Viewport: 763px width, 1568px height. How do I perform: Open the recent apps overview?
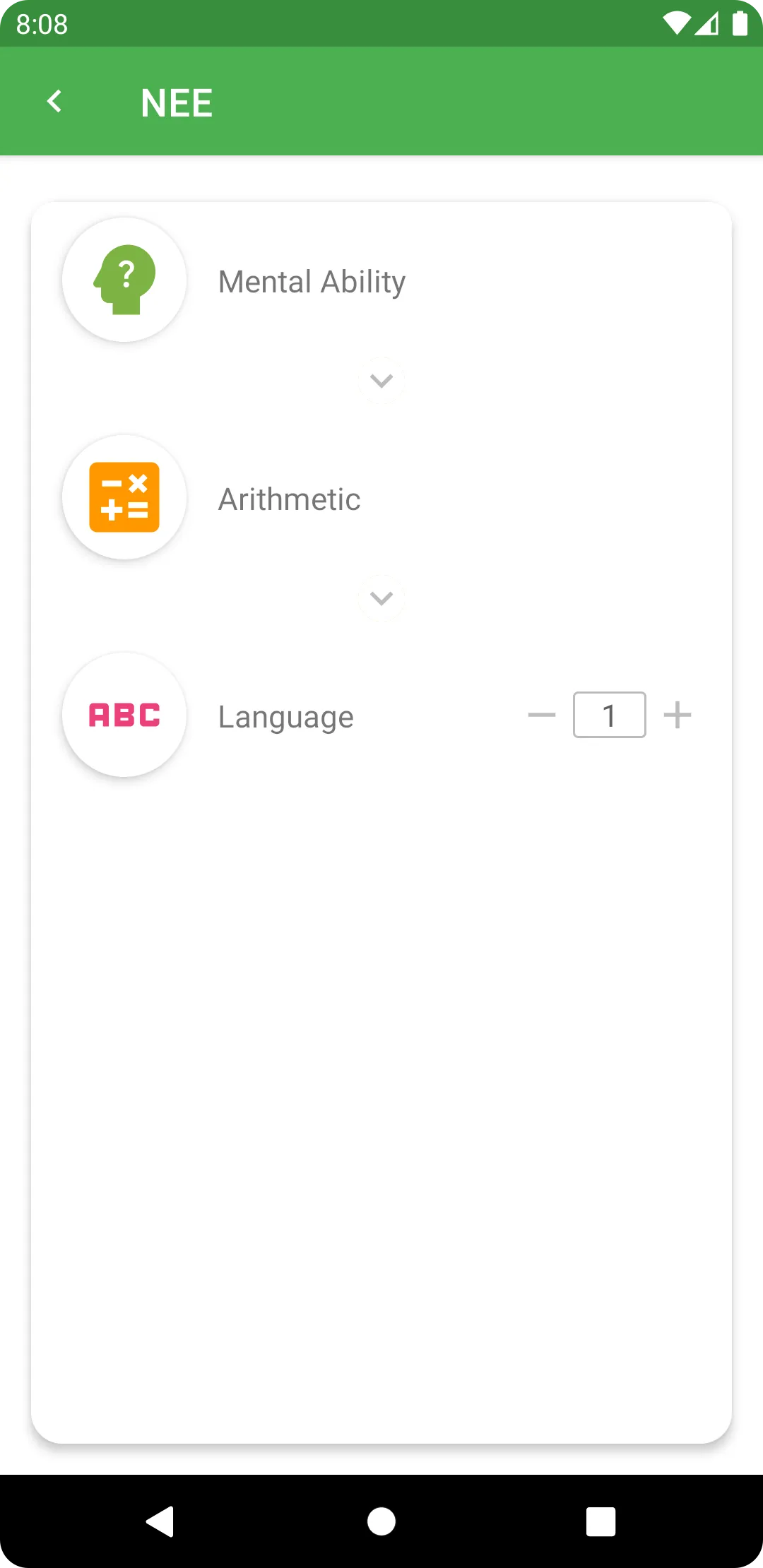pos(601,1521)
